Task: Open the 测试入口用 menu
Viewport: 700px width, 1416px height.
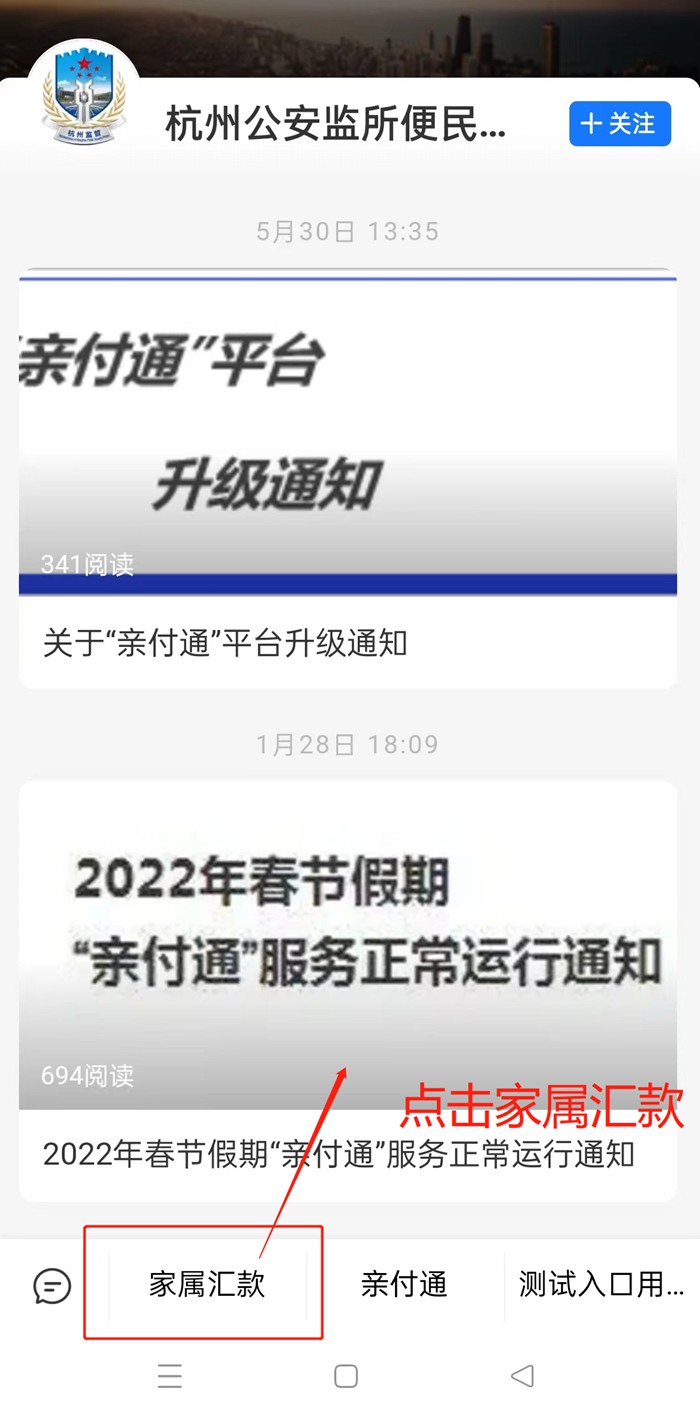Action: (x=601, y=1284)
